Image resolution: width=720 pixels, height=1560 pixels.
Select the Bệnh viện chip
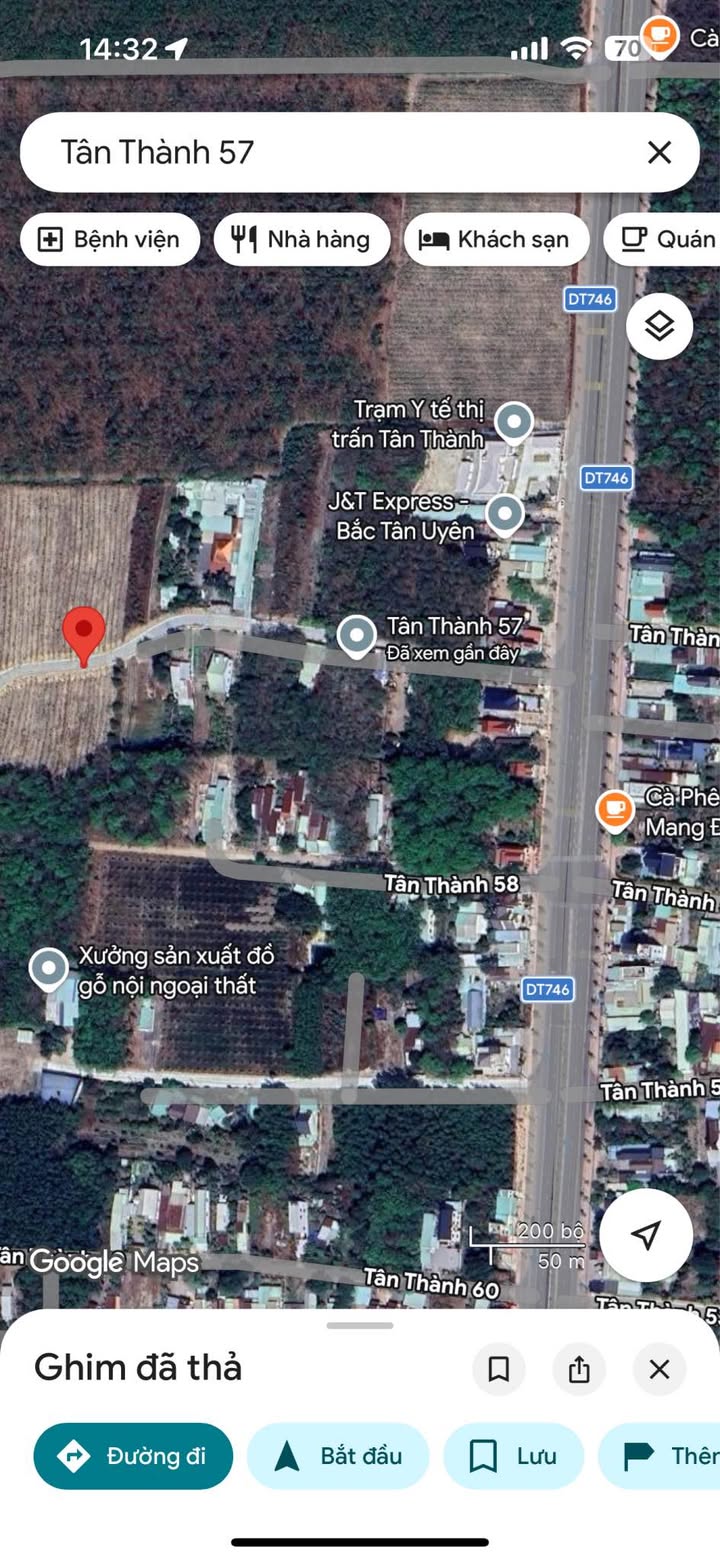click(x=110, y=239)
